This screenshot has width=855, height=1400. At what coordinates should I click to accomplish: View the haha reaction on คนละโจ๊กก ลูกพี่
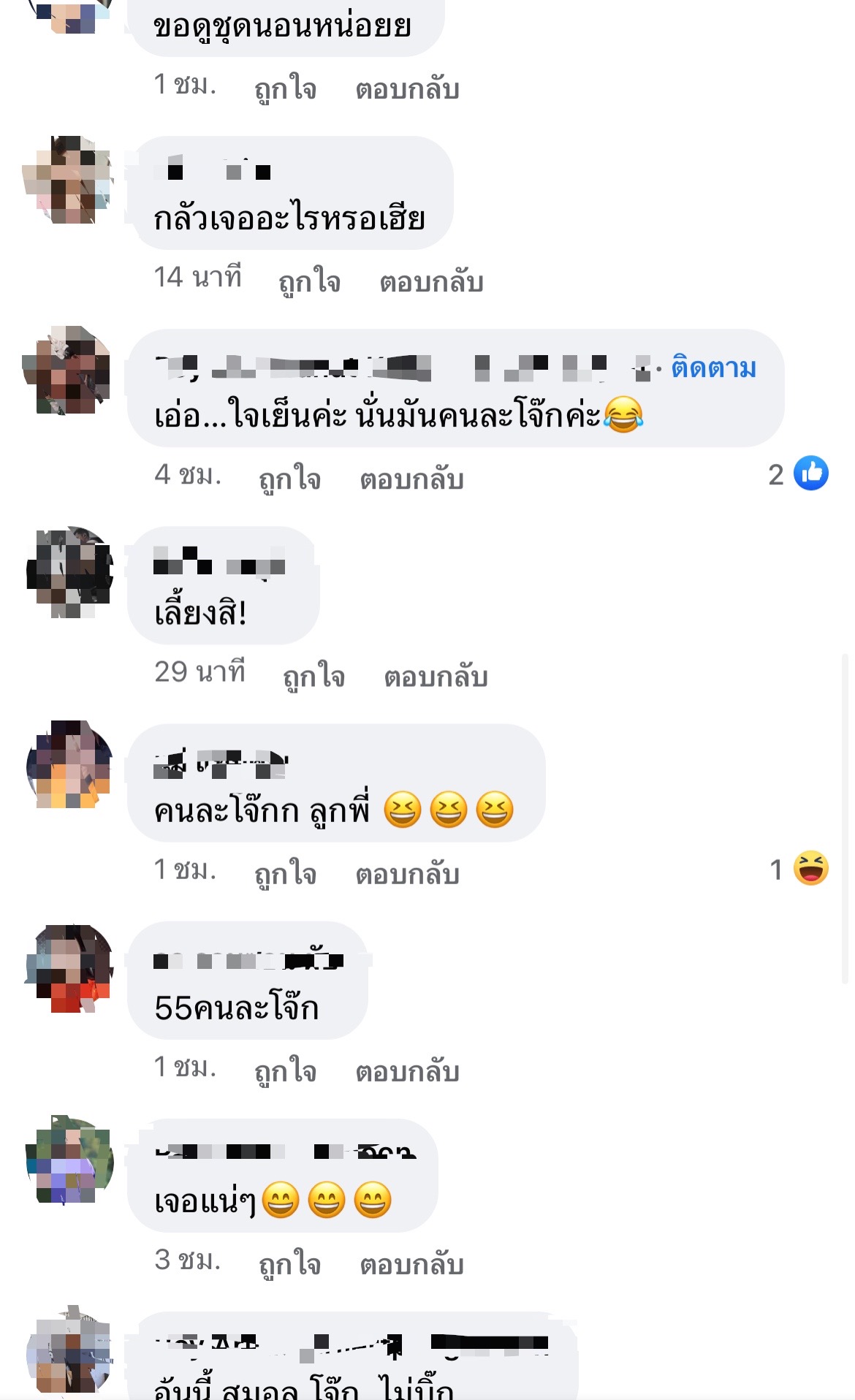point(799,870)
